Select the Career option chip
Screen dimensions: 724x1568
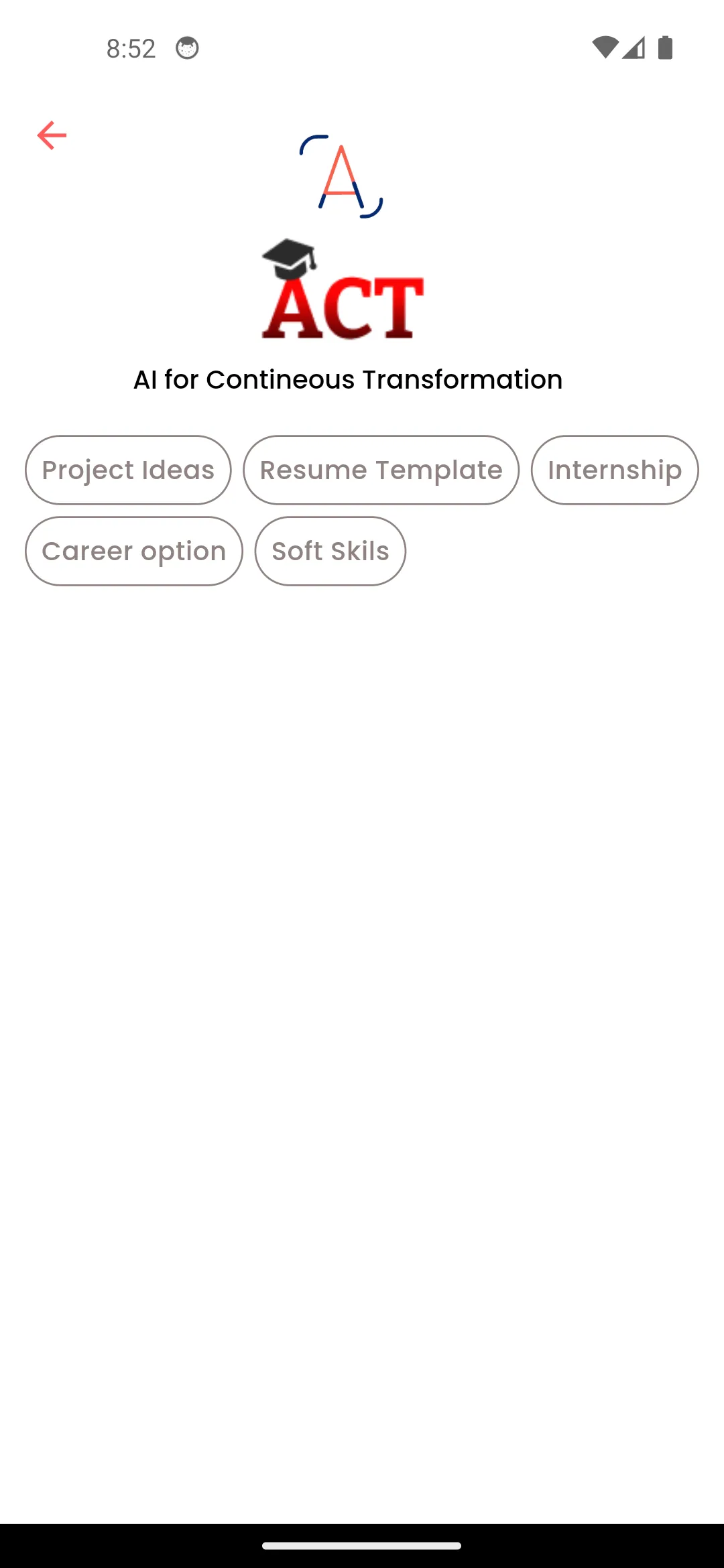(x=133, y=551)
